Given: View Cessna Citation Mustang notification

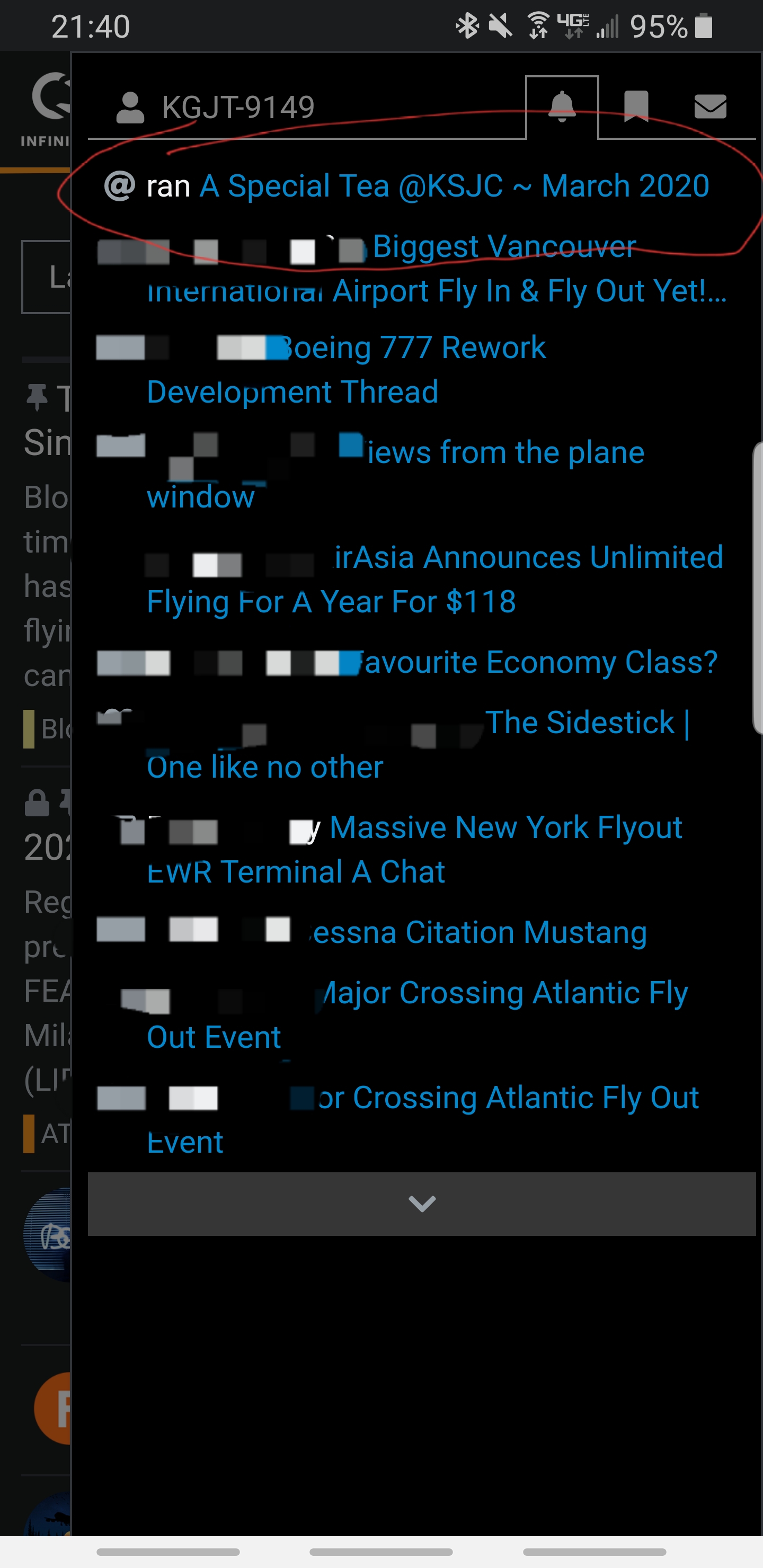Looking at the screenshot, I should 478,933.
